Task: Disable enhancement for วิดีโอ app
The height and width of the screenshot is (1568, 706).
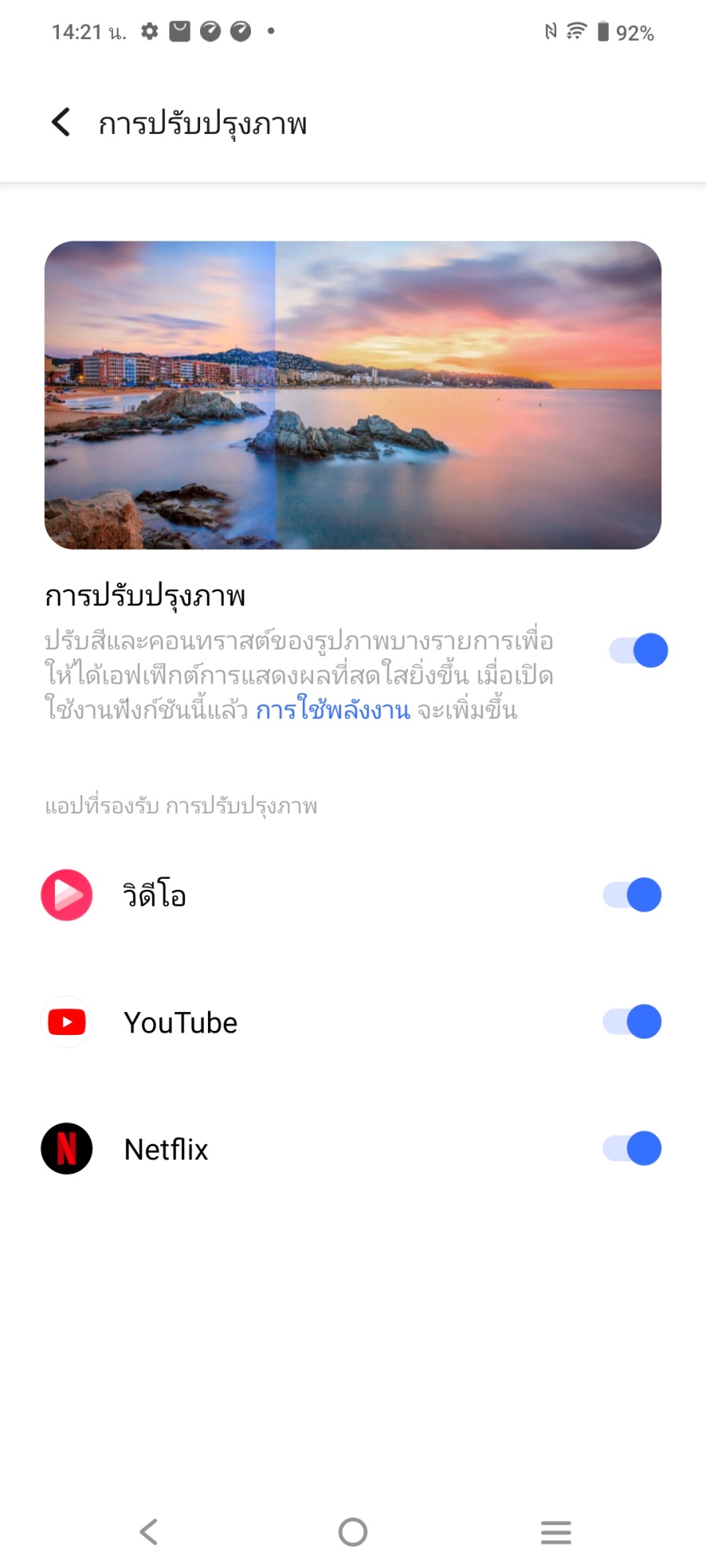Action: tap(632, 895)
